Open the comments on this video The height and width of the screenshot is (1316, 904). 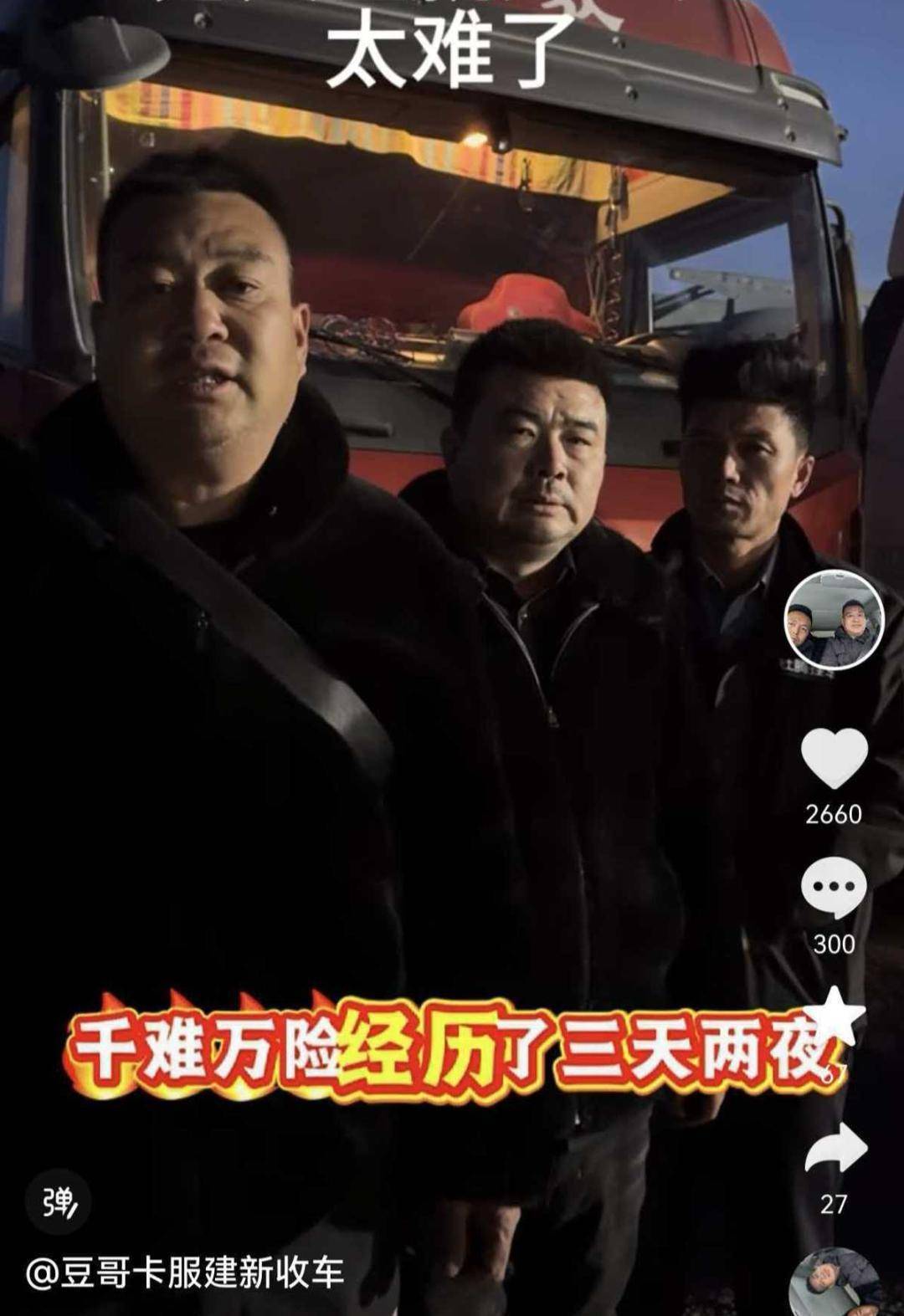coord(834,888)
